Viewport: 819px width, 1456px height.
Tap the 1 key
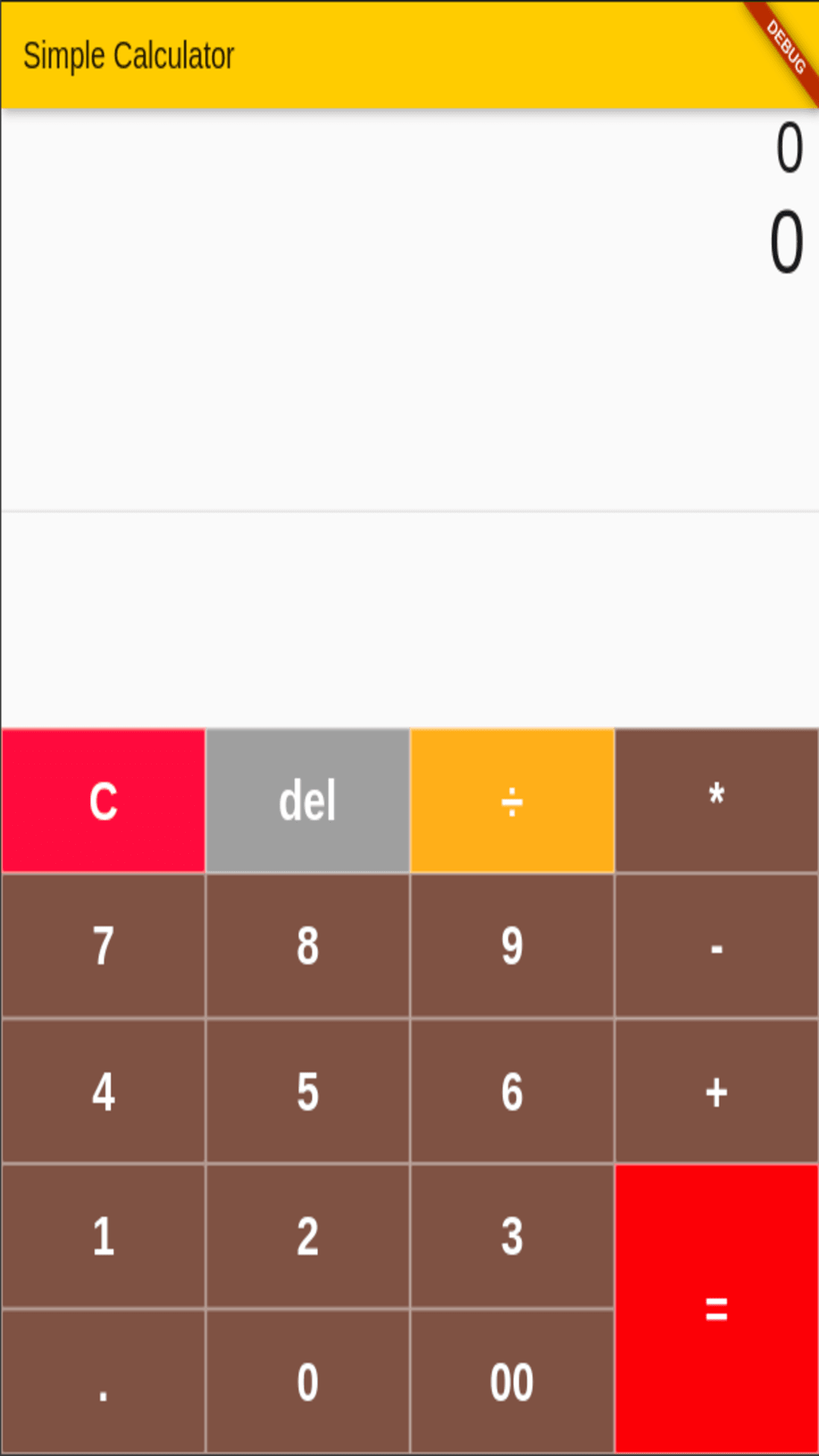pos(103,1237)
